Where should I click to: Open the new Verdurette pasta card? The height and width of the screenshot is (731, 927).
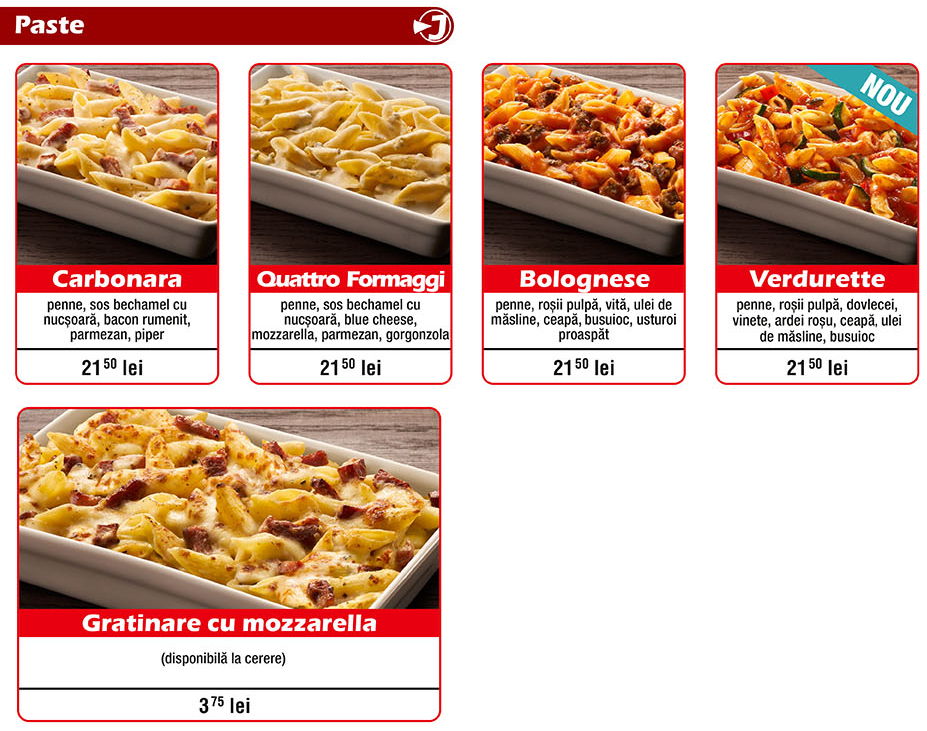click(x=816, y=223)
